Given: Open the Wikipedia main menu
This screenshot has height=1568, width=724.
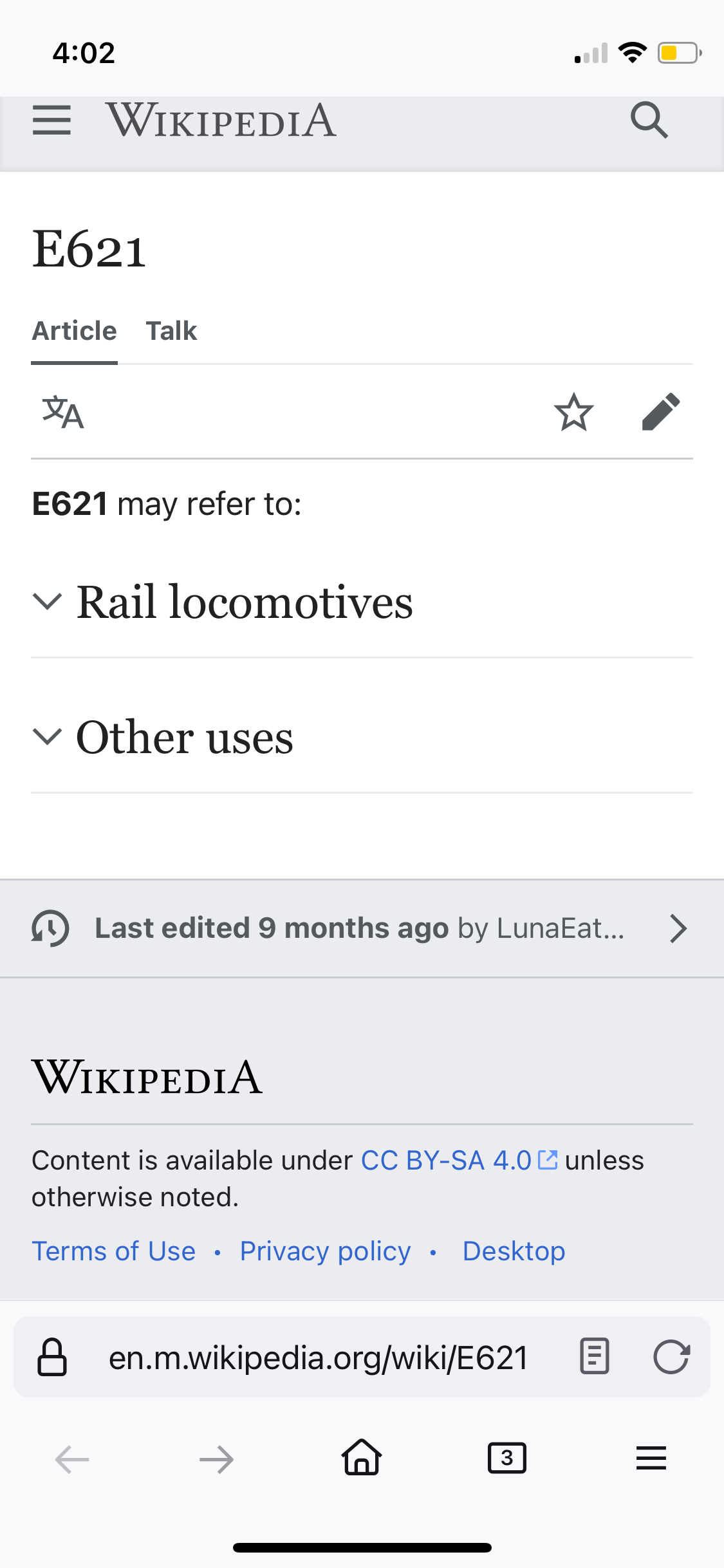Looking at the screenshot, I should pyautogui.click(x=51, y=120).
